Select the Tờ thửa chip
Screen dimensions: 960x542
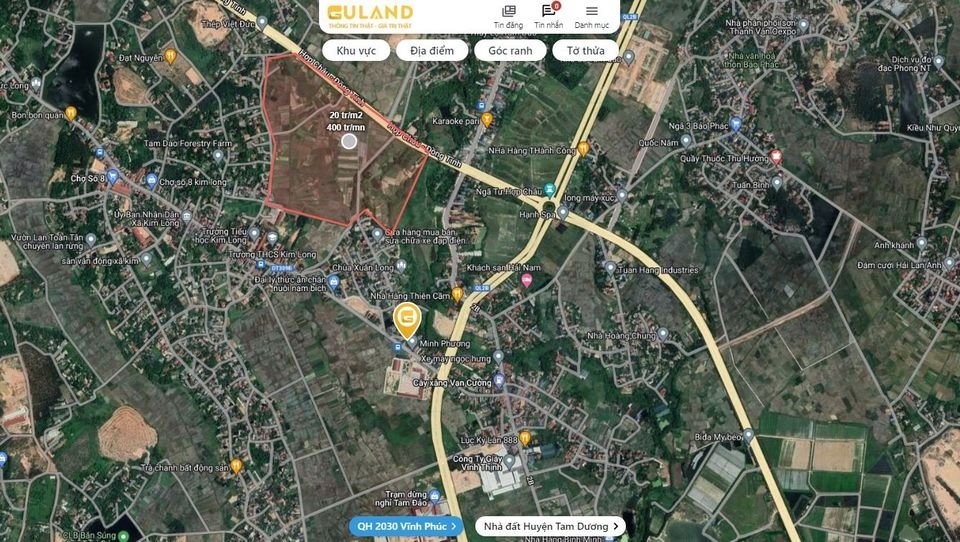click(586, 50)
